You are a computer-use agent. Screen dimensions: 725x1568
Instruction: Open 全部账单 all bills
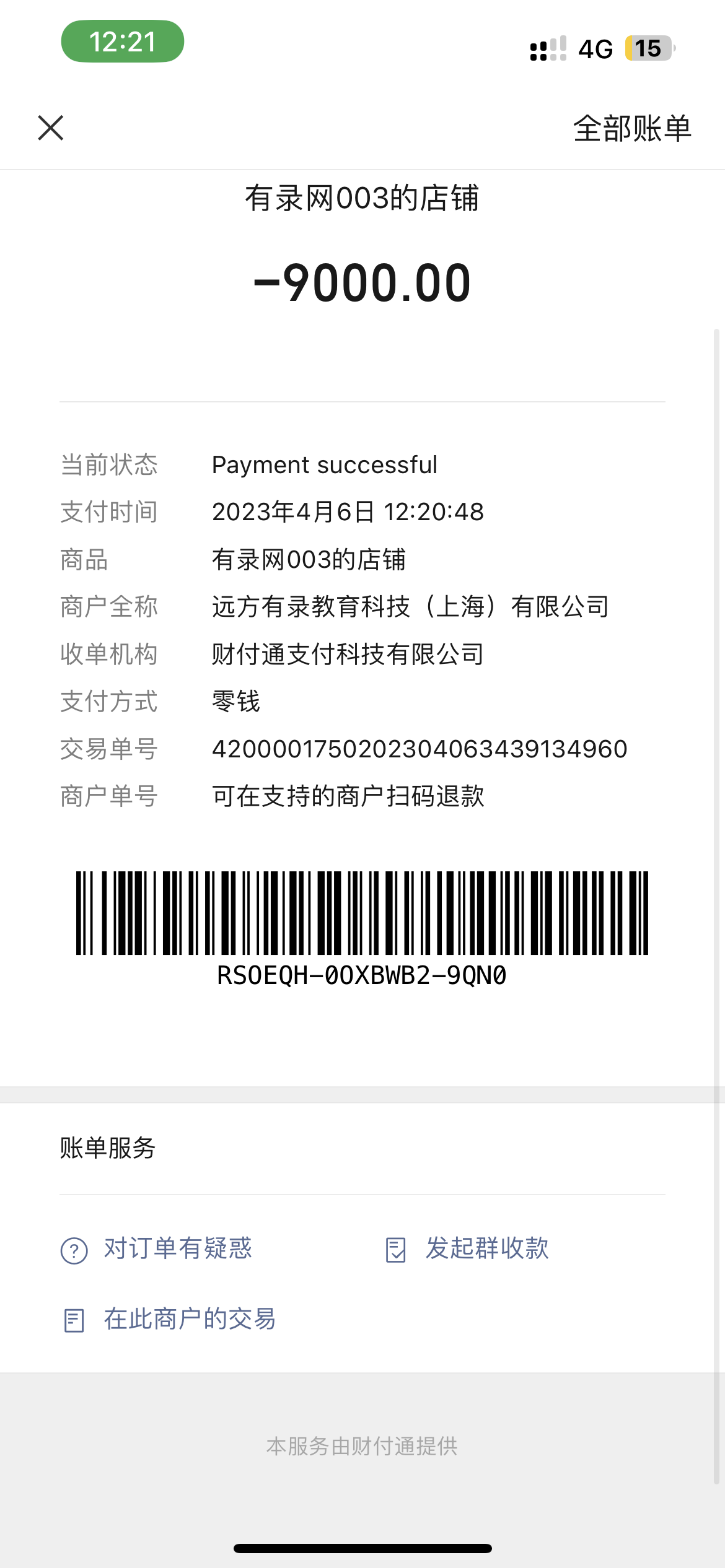click(631, 129)
